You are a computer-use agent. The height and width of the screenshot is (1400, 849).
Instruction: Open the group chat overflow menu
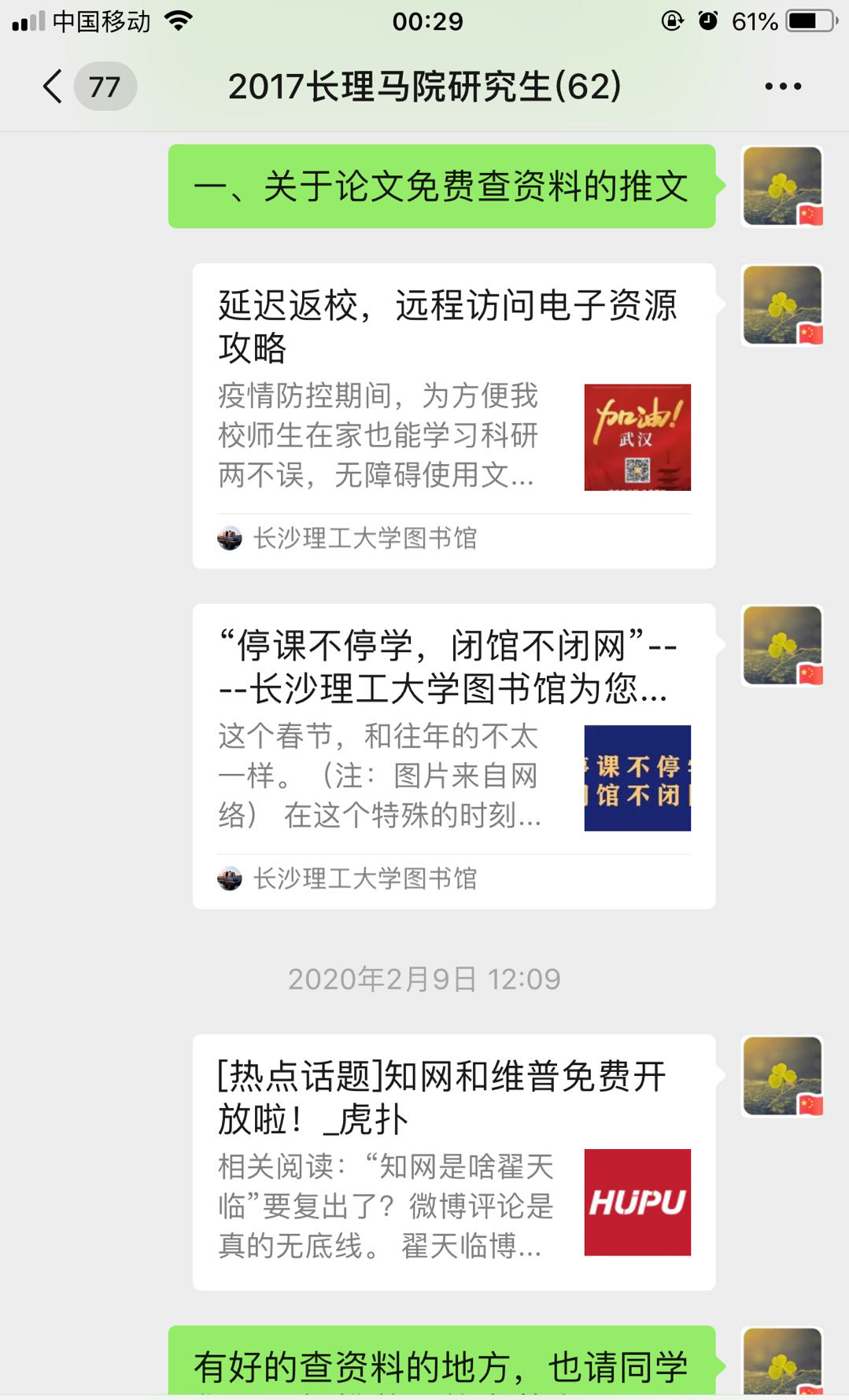(783, 87)
